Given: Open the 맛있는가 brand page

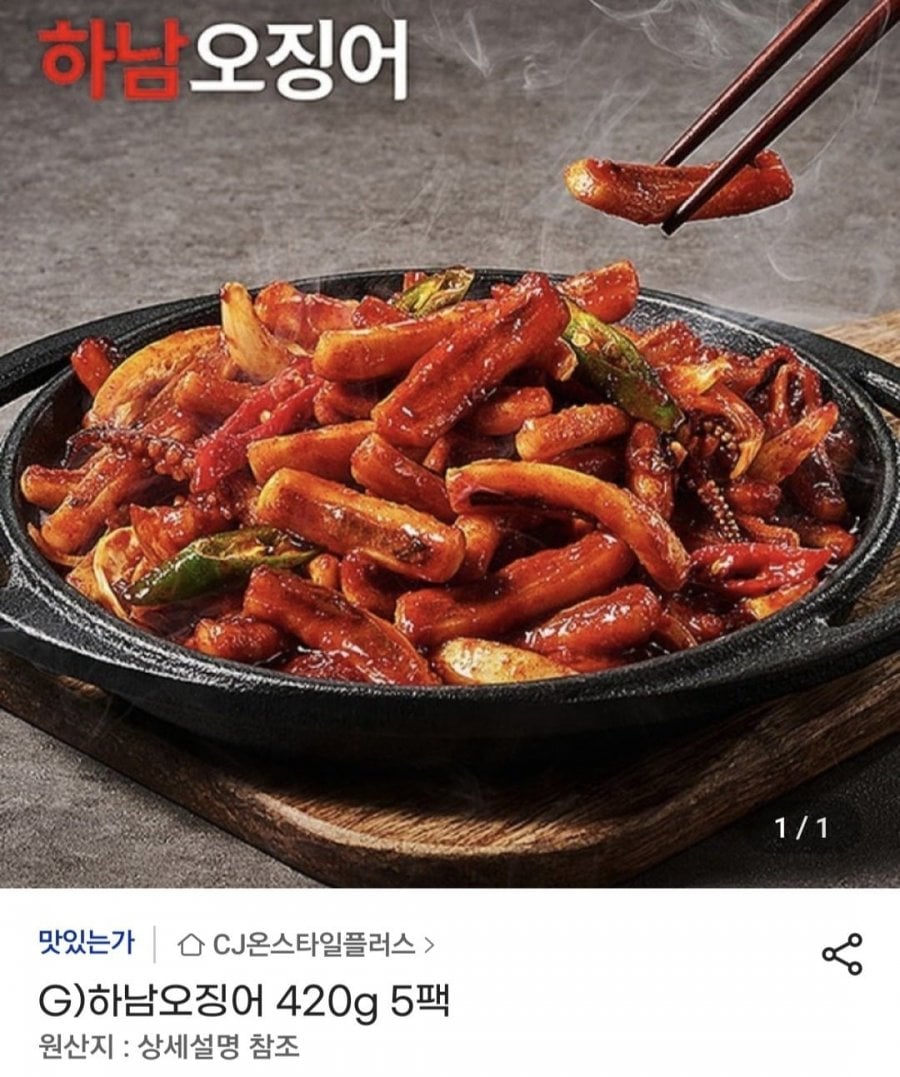Looking at the screenshot, I should (x=86, y=942).
